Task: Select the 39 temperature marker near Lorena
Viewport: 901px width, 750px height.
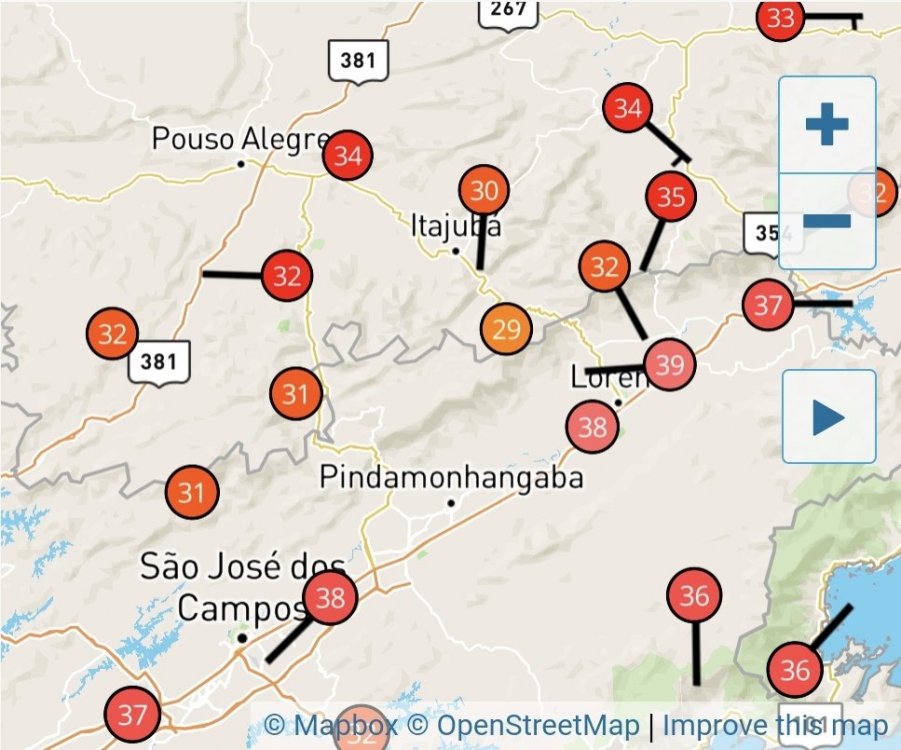Action: (669, 365)
